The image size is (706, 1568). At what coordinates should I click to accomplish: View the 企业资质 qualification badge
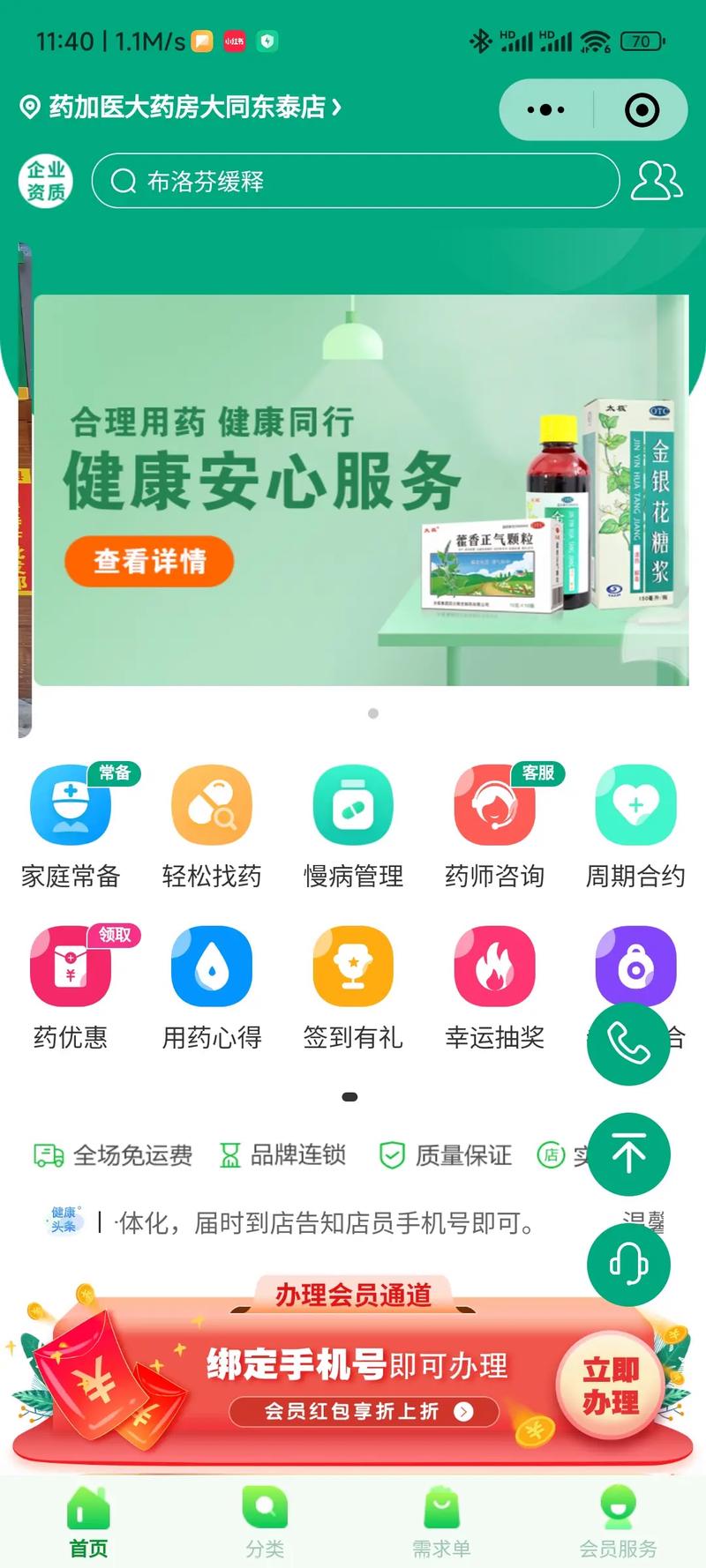click(x=45, y=180)
